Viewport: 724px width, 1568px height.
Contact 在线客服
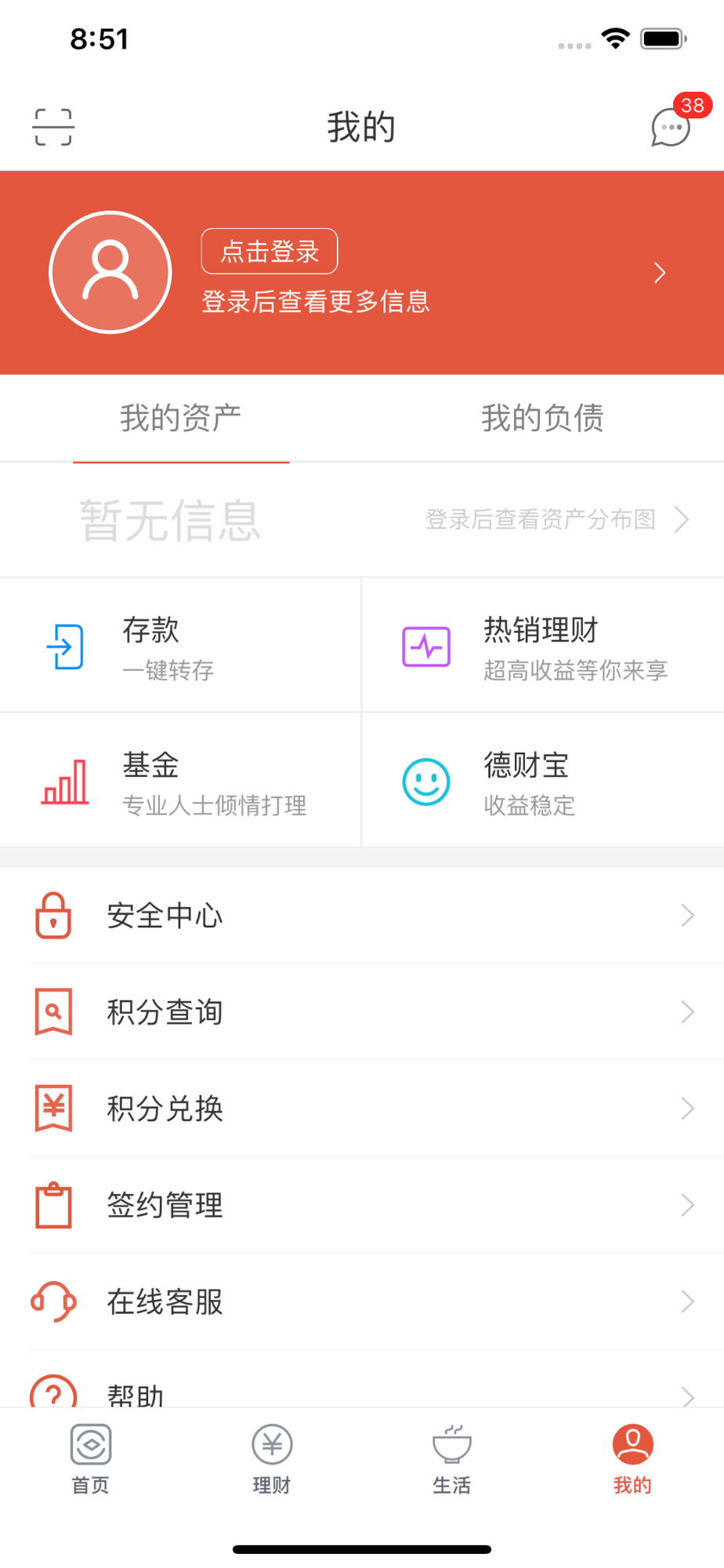coord(362,1301)
